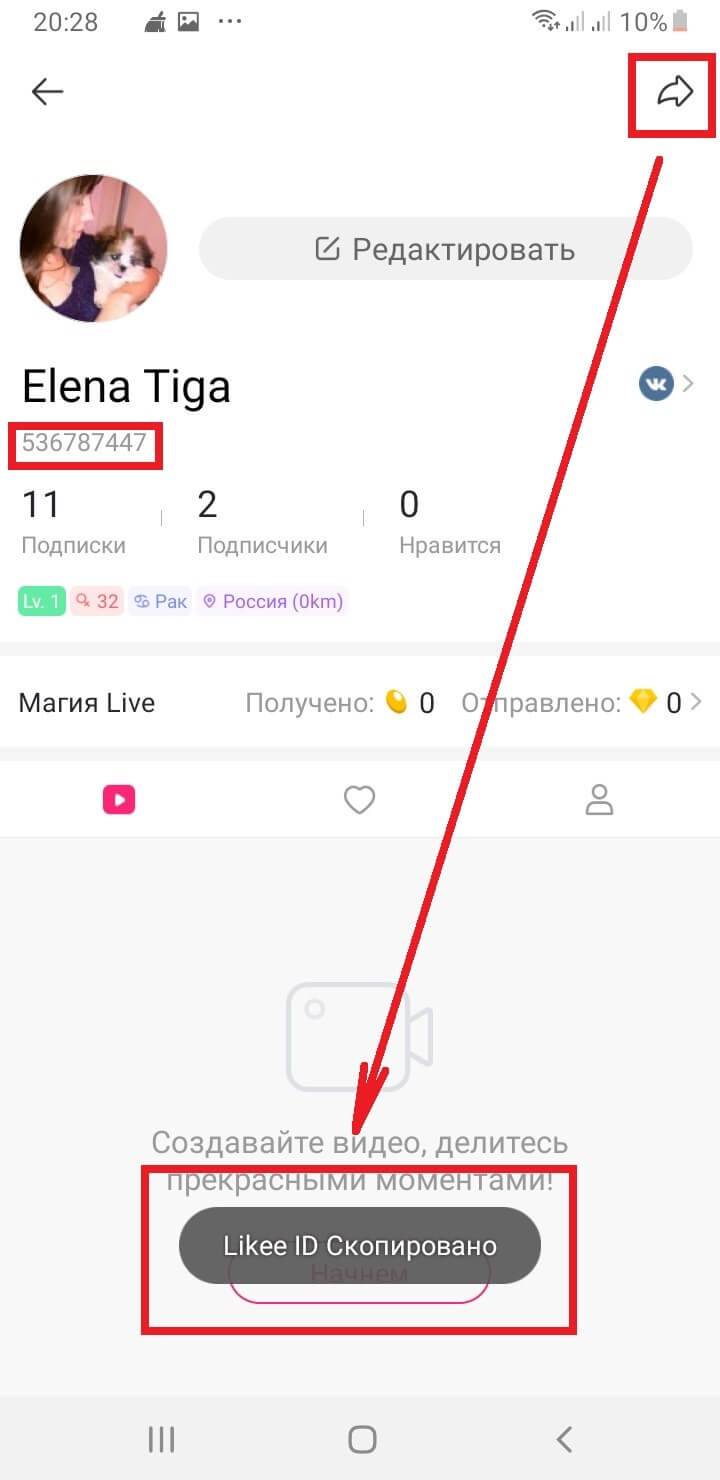Select the person tab icon
This screenshot has height=1480, width=720.
(599, 799)
